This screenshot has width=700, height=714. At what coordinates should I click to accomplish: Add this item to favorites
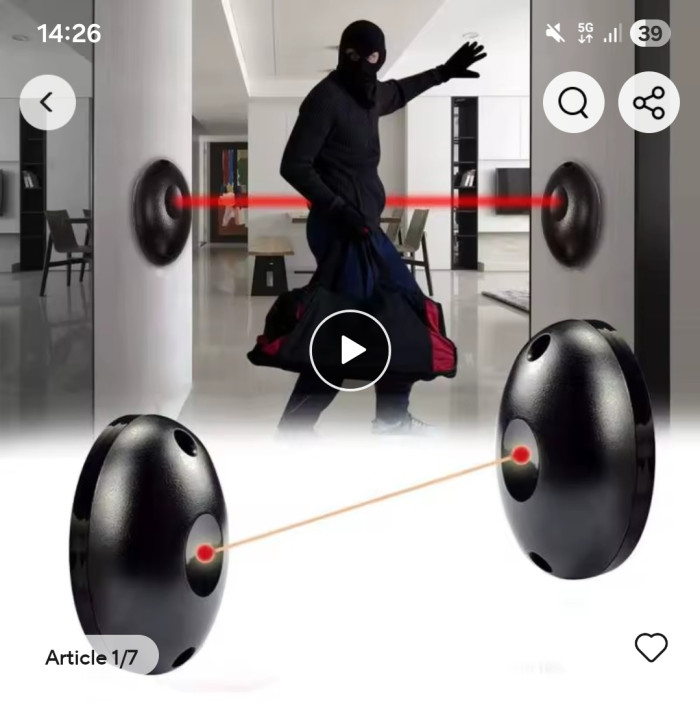651,648
